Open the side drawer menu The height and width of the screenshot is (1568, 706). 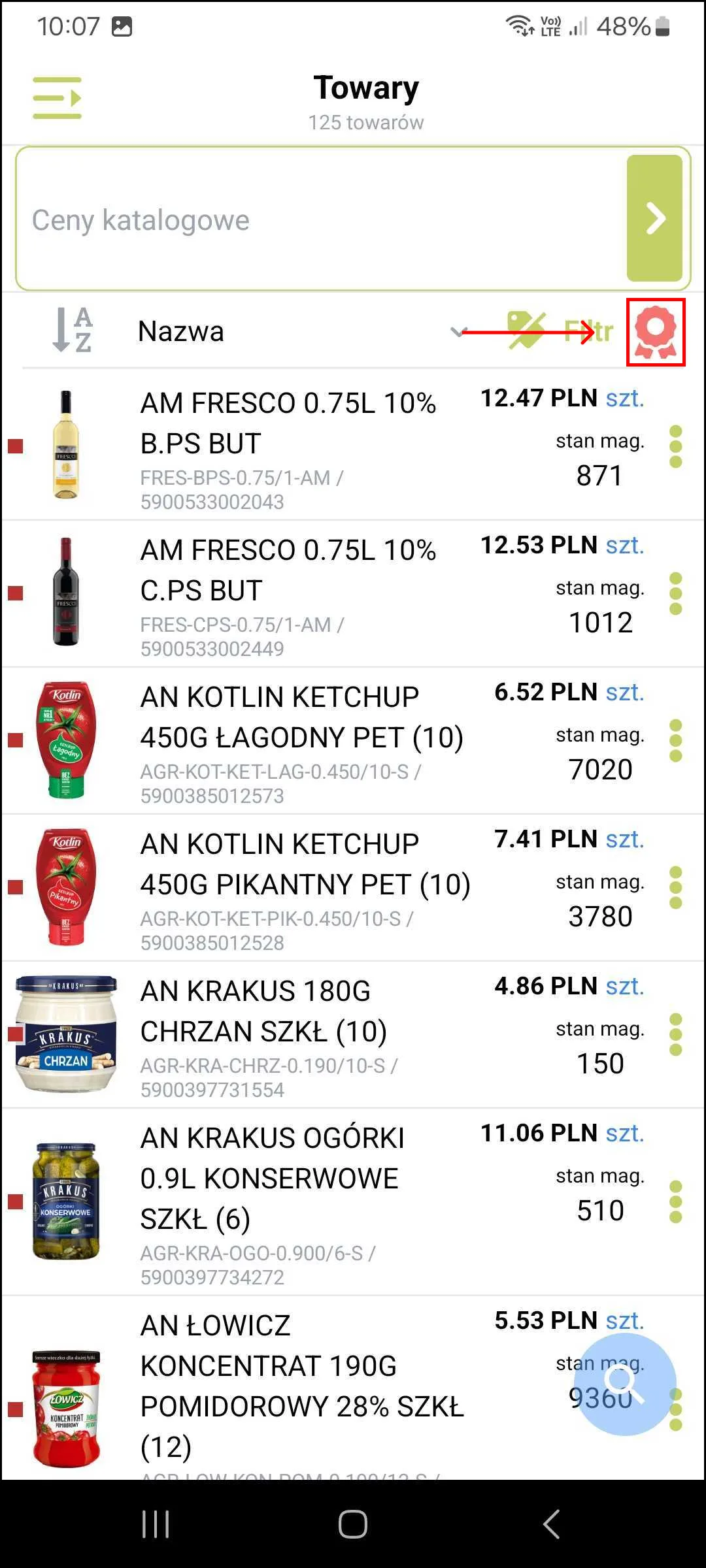click(x=58, y=98)
